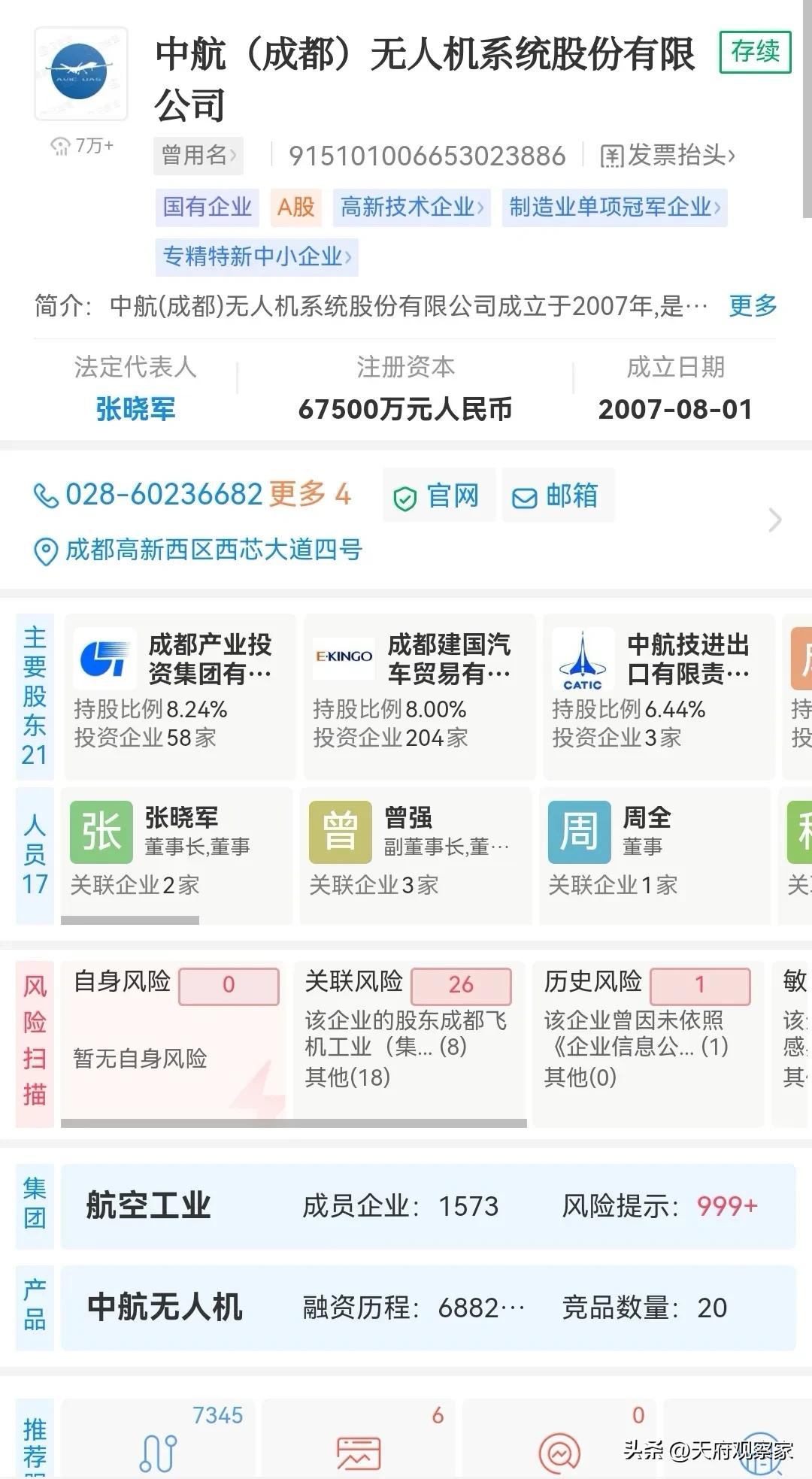812x1479 pixels.
Task: Tap the phone icon to dial 028-60236682
Action: [47, 494]
